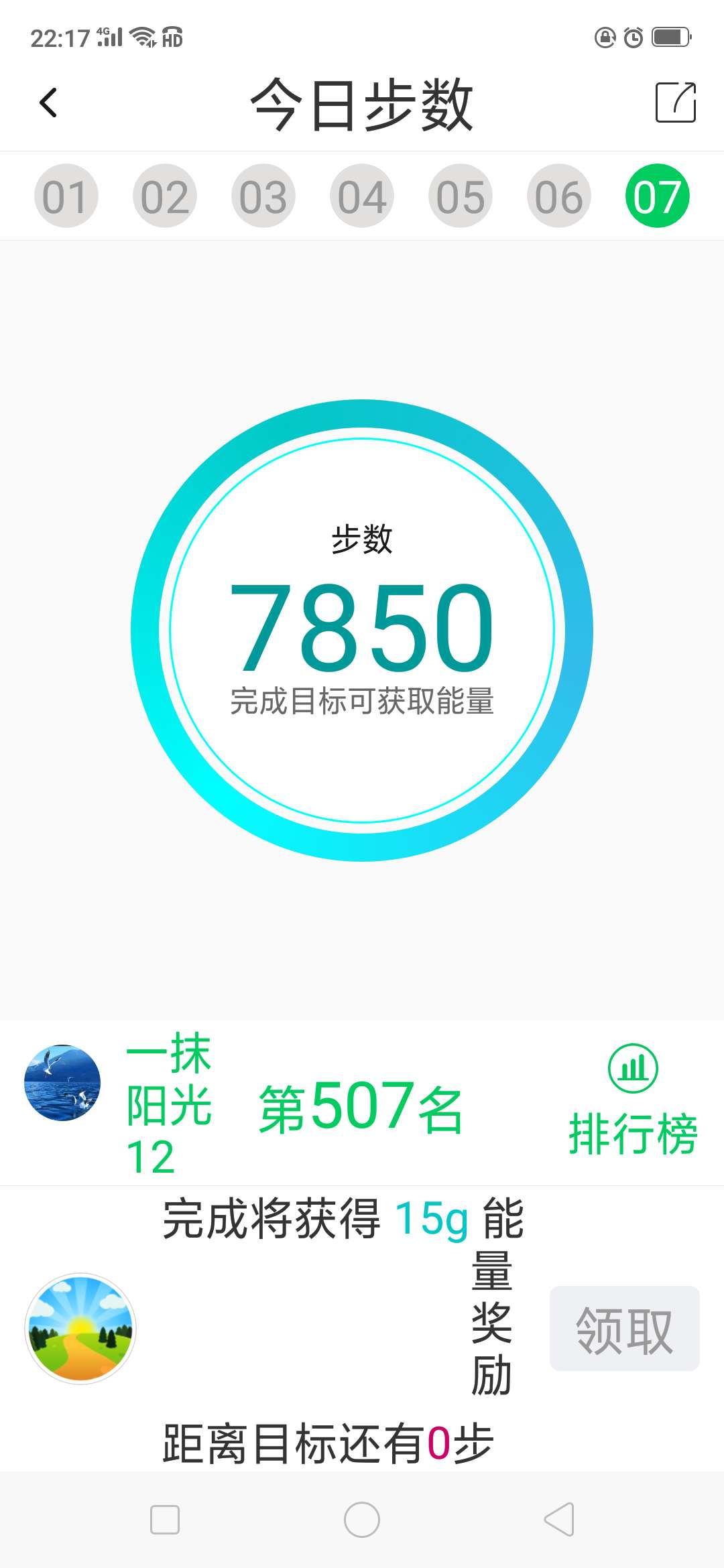The image size is (724, 1568).
Task: Expand day 05 step details
Action: pyautogui.click(x=461, y=195)
